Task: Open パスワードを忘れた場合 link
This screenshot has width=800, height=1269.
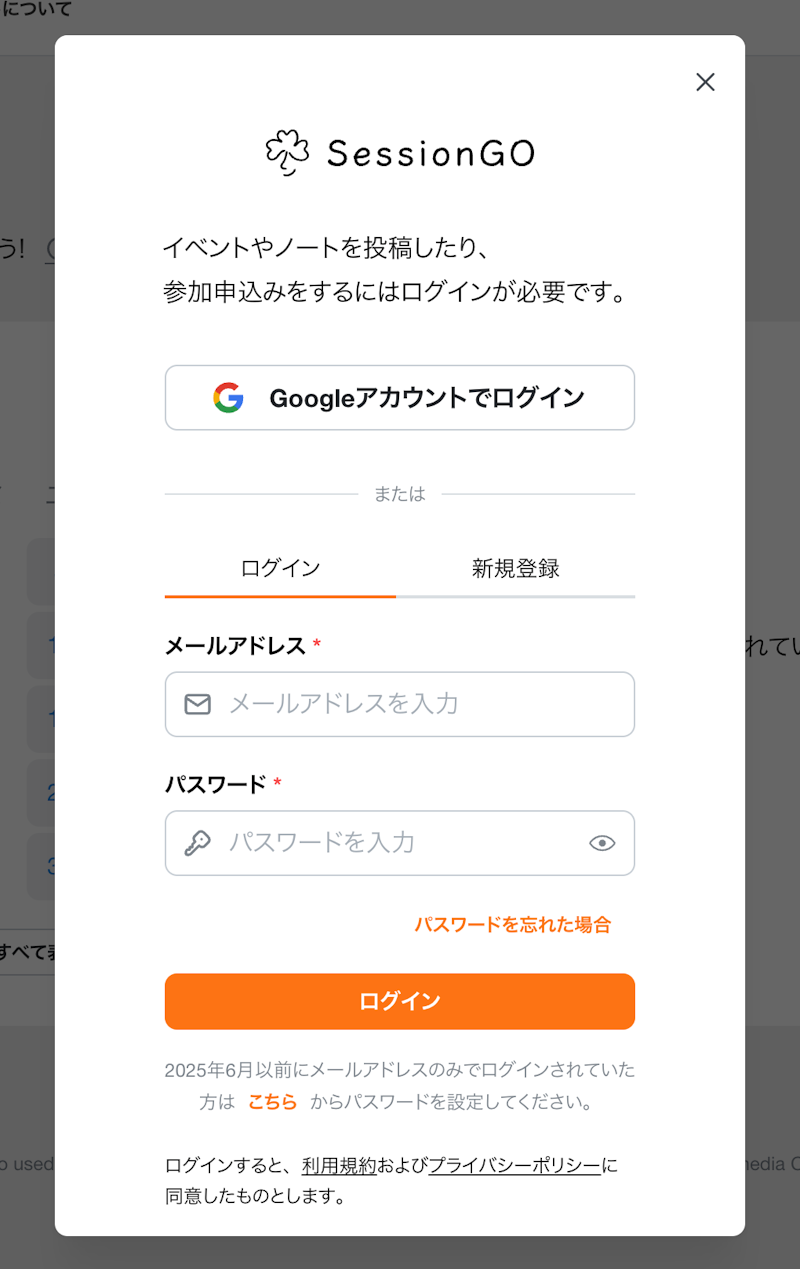Action: (x=512, y=924)
